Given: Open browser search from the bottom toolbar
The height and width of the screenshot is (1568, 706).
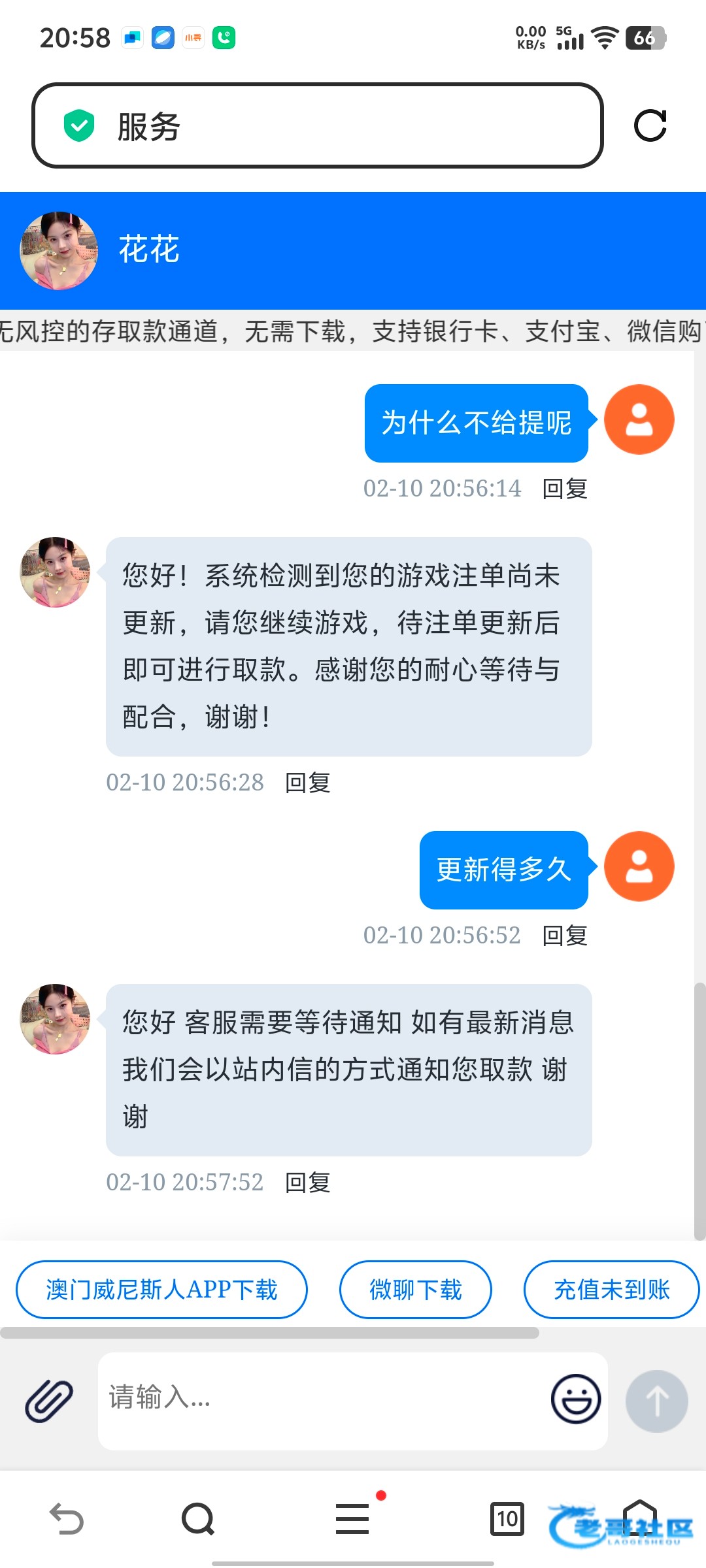Looking at the screenshot, I should (198, 1518).
